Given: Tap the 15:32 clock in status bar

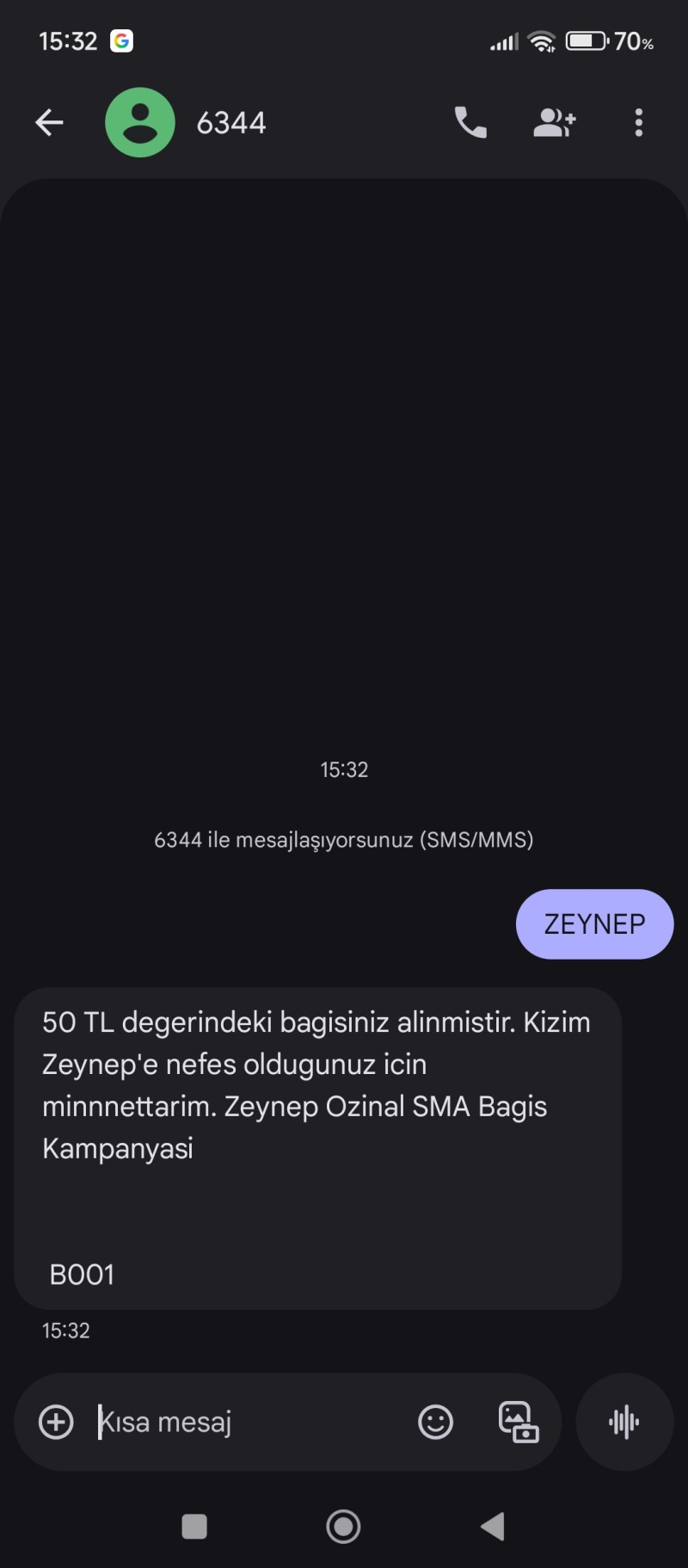Looking at the screenshot, I should point(68,40).
